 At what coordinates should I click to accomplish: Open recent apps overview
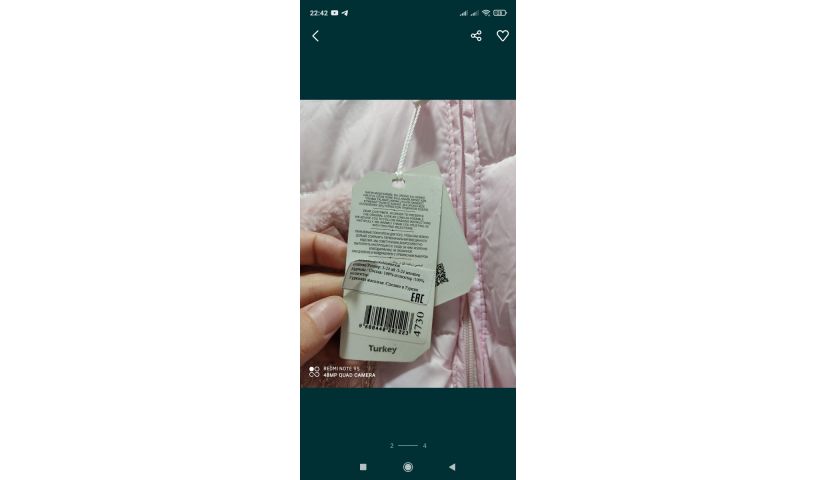[x=363, y=466]
